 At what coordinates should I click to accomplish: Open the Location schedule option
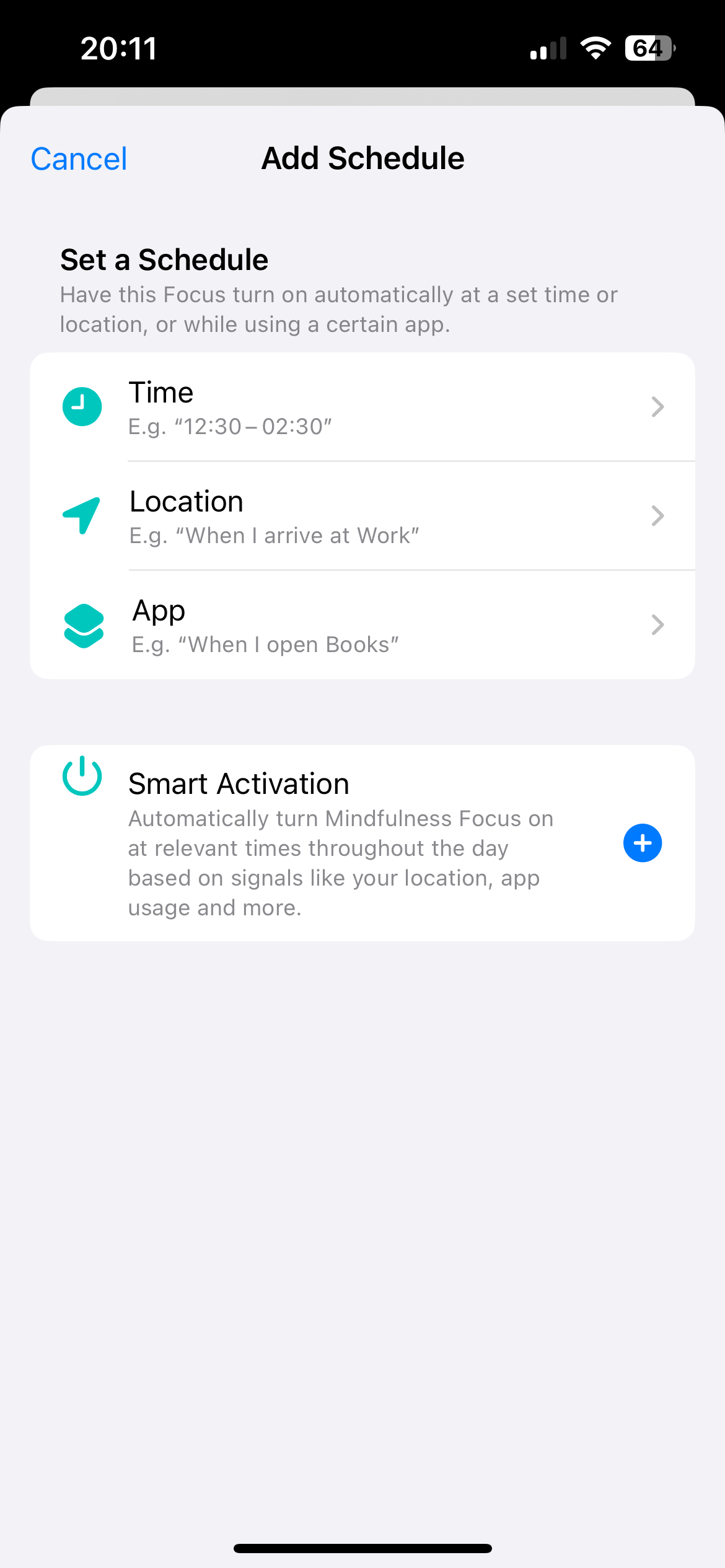click(x=362, y=516)
